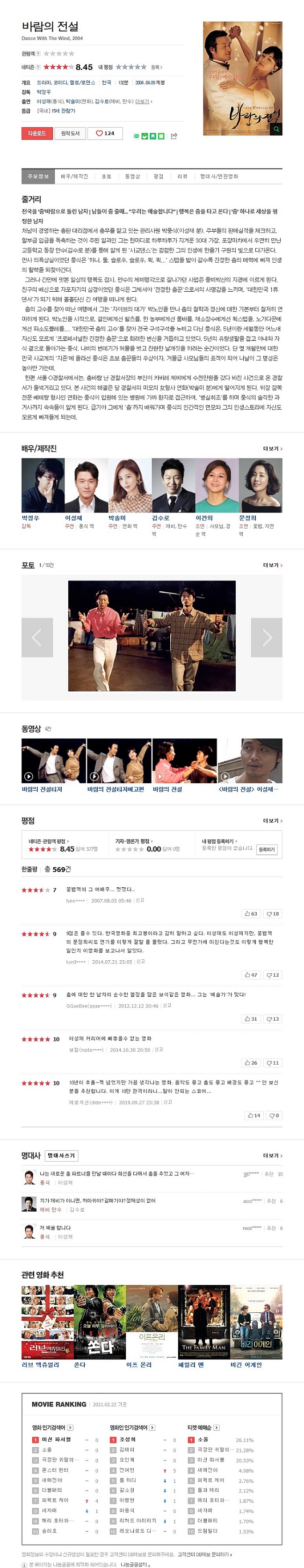Open the 동영상 tab
Image resolution: width=304 pixels, height=1568 pixels.
click(x=132, y=177)
